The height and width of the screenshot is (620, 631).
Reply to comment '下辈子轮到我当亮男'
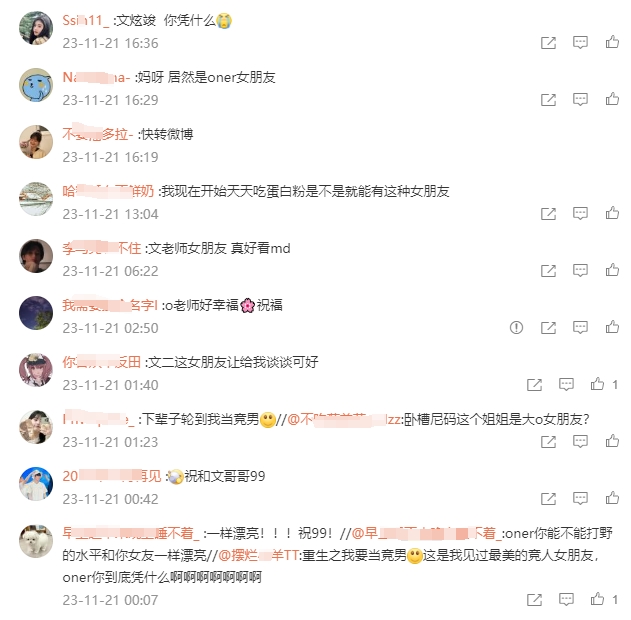[566, 441]
